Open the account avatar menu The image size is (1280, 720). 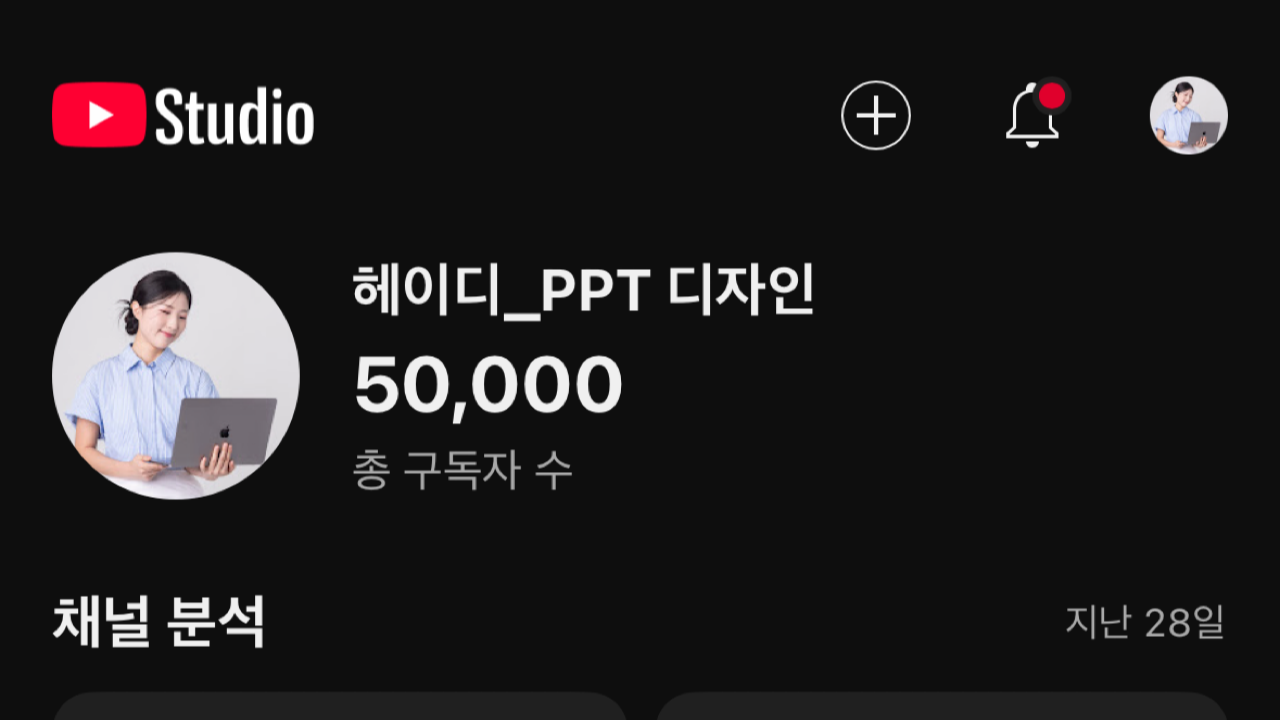1188,116
